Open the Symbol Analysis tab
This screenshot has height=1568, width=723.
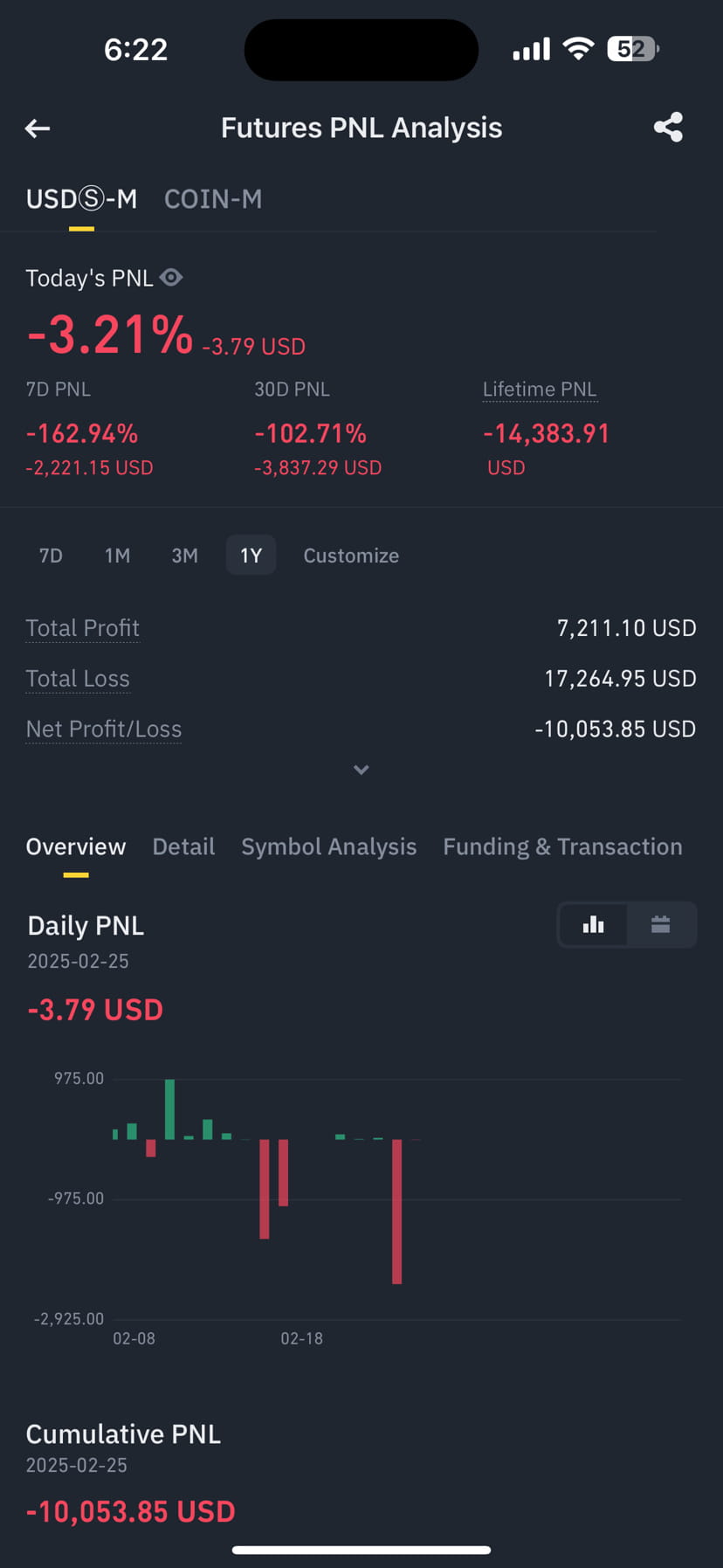tap(328, 846)
